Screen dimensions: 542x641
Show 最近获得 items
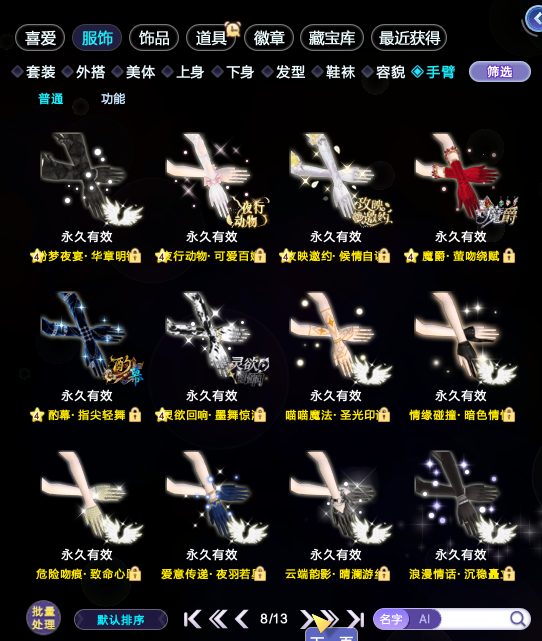[409, 38]
